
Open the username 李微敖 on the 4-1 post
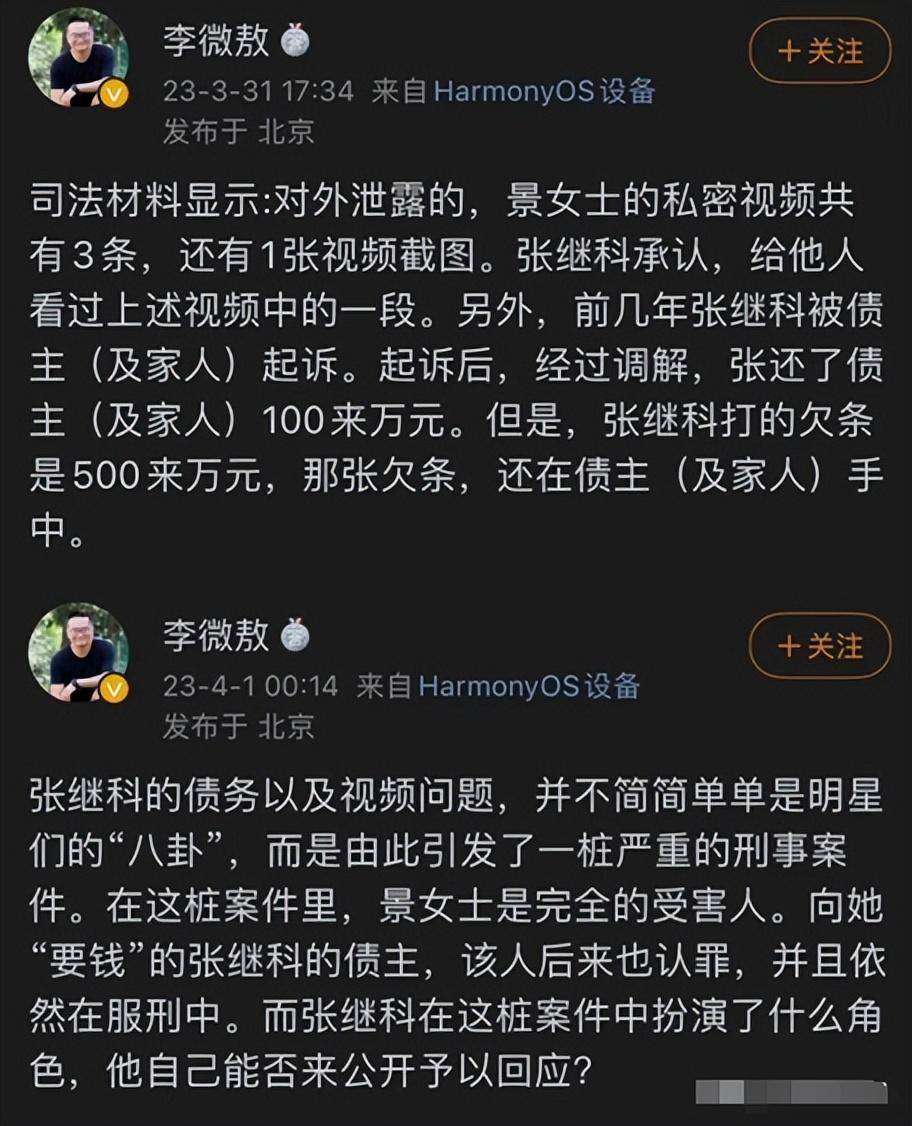point(216,634)
